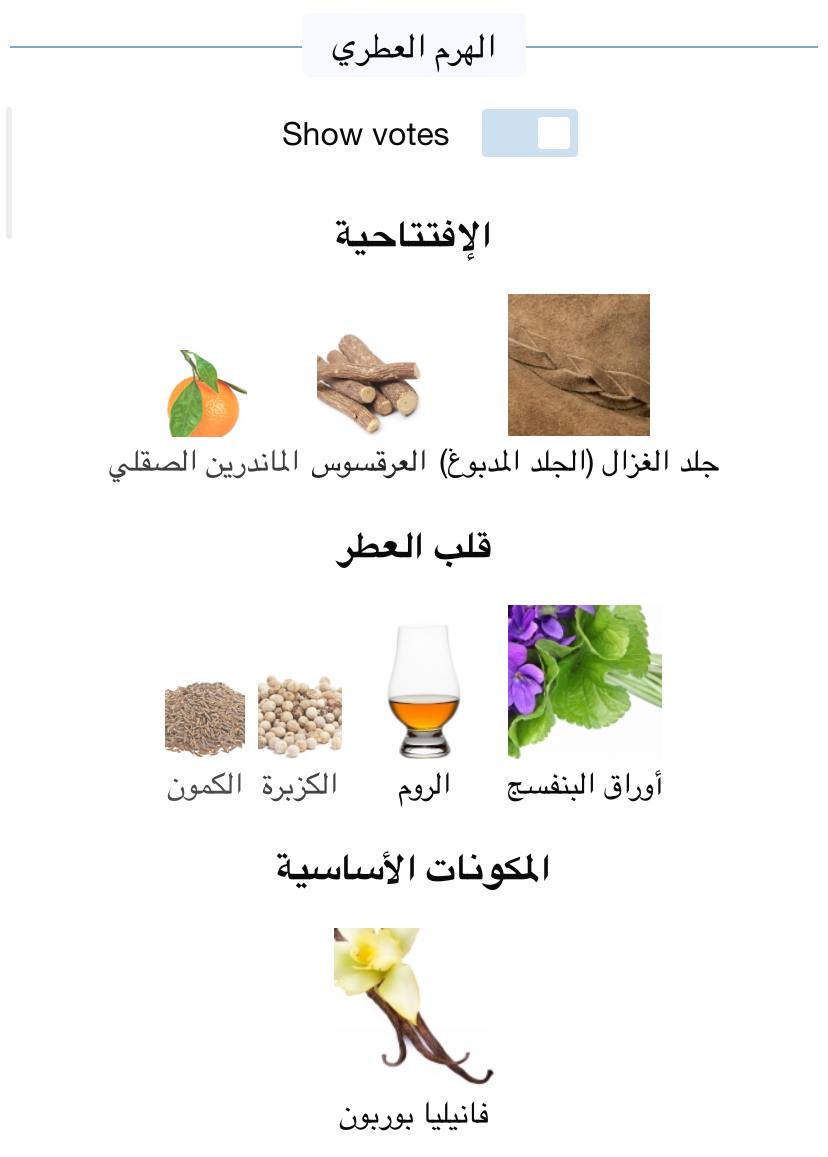Open the جلد الغزال suede note
This screenshot has width=828, height=1157.
[x=579, y=365]
